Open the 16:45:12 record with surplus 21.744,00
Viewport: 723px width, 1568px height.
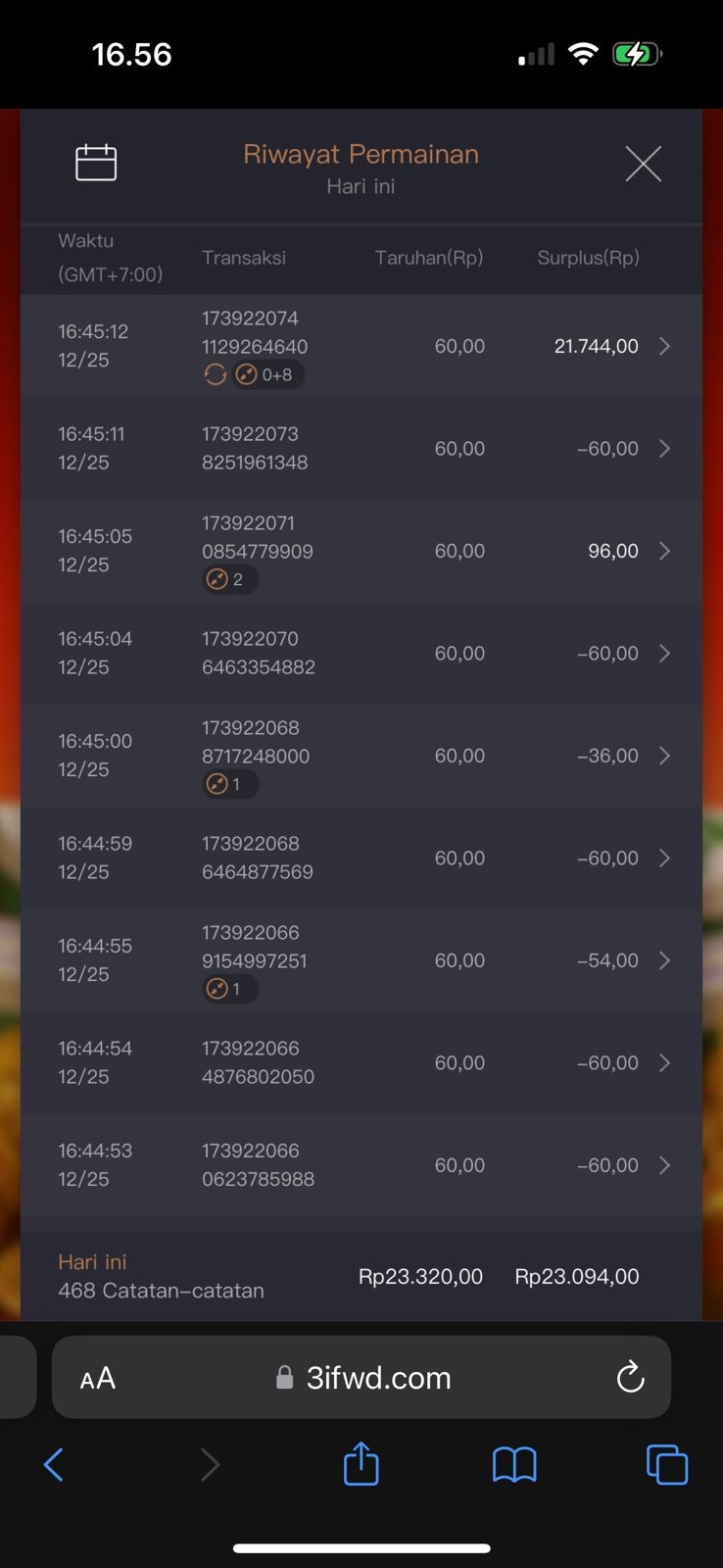(361, 346)
